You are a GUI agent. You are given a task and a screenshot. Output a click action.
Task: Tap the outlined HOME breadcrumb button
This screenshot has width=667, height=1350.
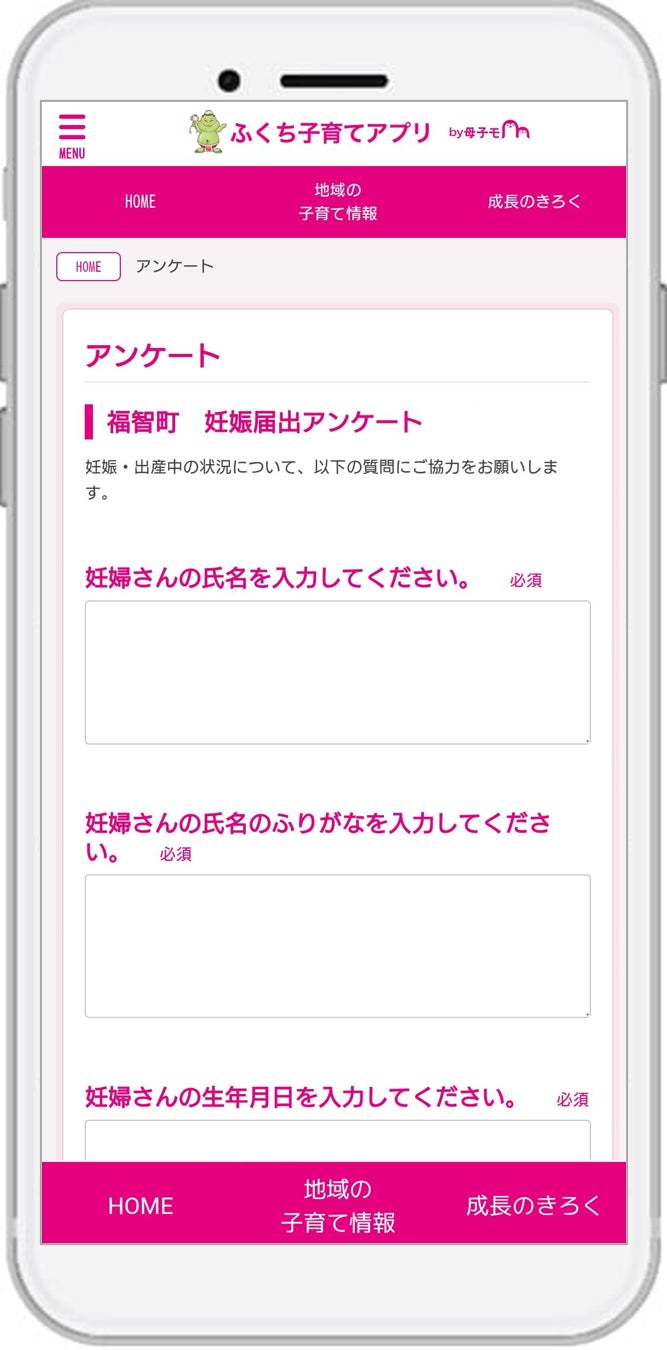coord(88,267)
